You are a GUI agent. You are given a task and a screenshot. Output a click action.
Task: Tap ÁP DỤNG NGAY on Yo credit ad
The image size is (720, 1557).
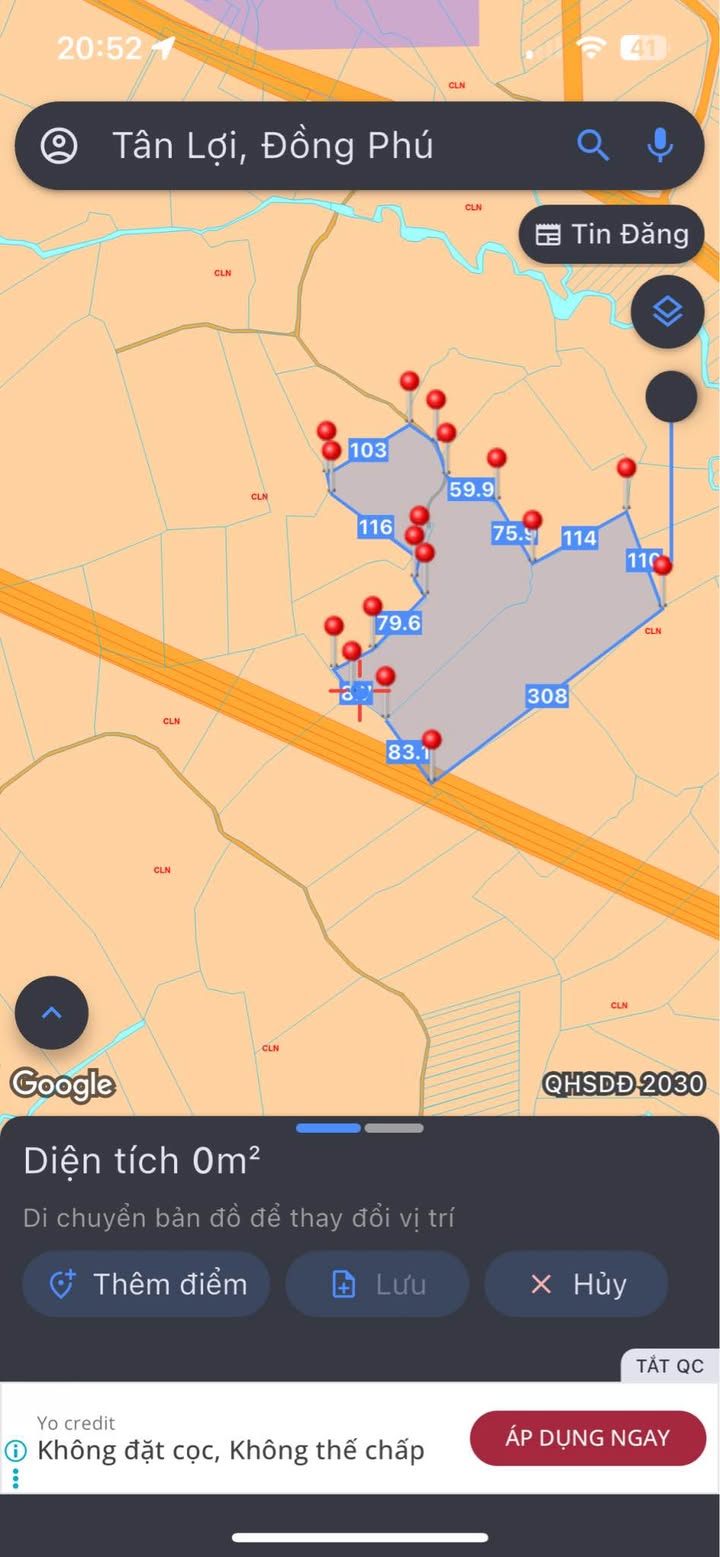[588, 1438]
